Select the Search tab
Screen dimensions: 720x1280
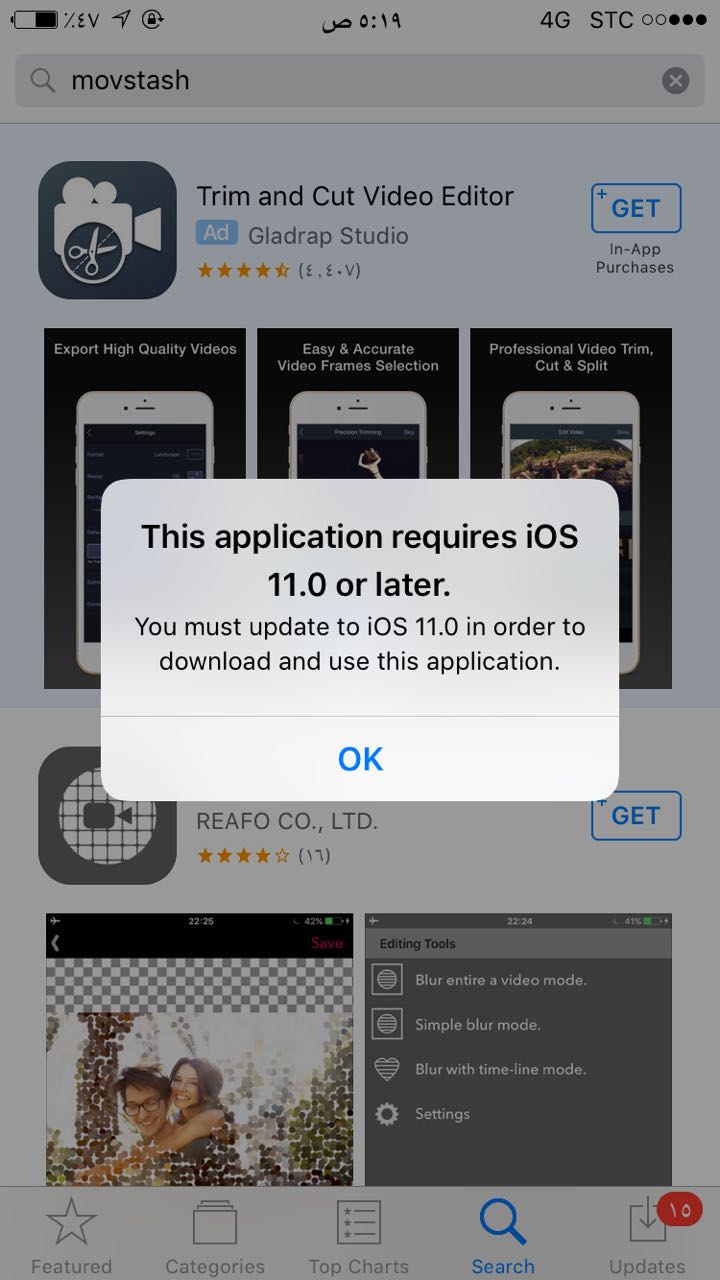tap(503, 1236)
